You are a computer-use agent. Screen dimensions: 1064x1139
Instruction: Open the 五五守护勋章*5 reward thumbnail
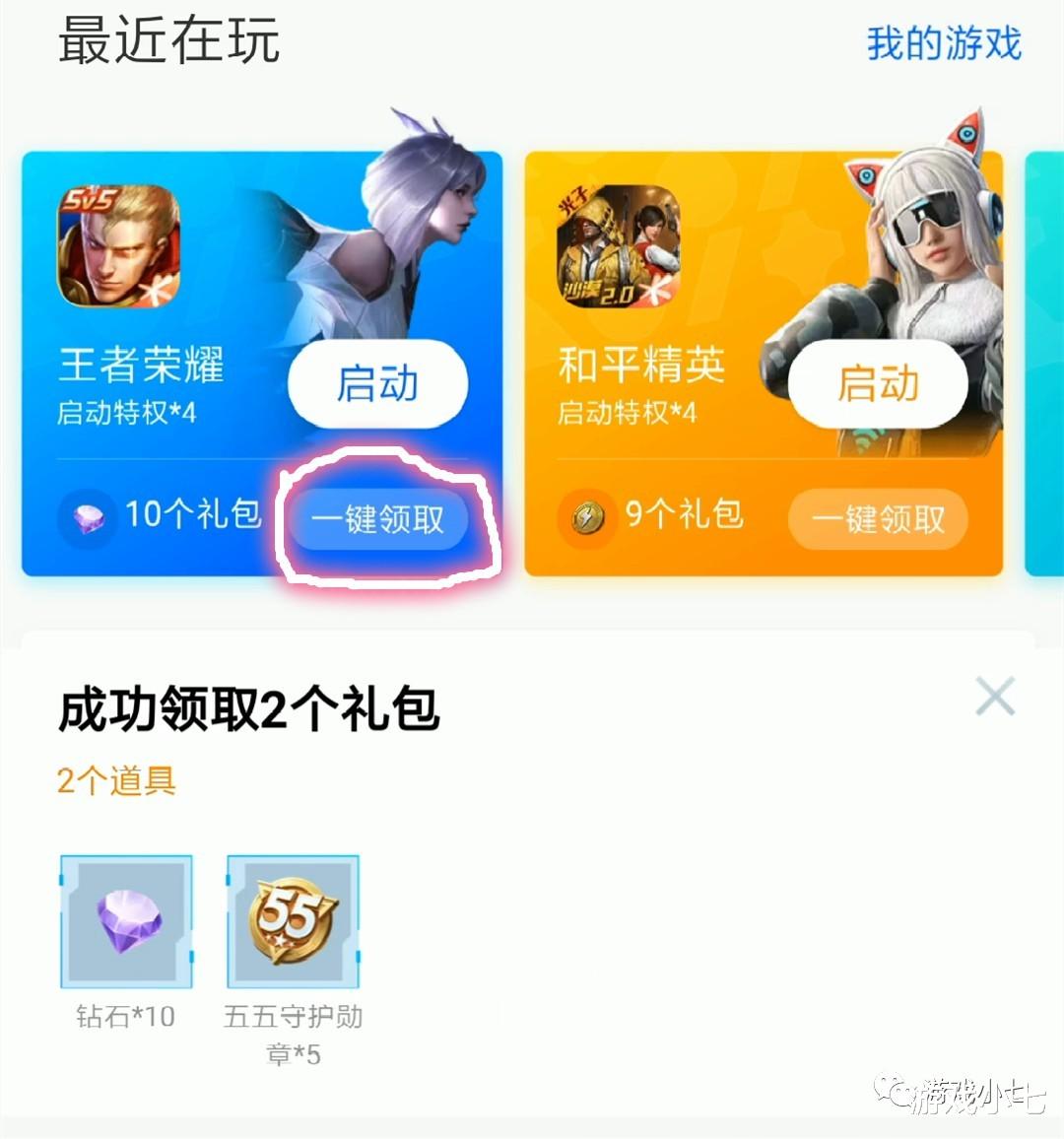(291, 919)
